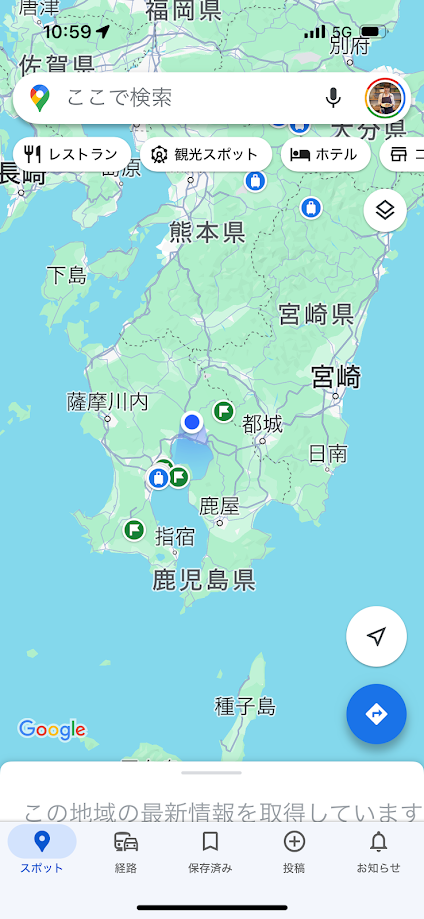Start voice search with the microphone
Image resolution: width=424 pixels, height=919 pixels.
333,98
